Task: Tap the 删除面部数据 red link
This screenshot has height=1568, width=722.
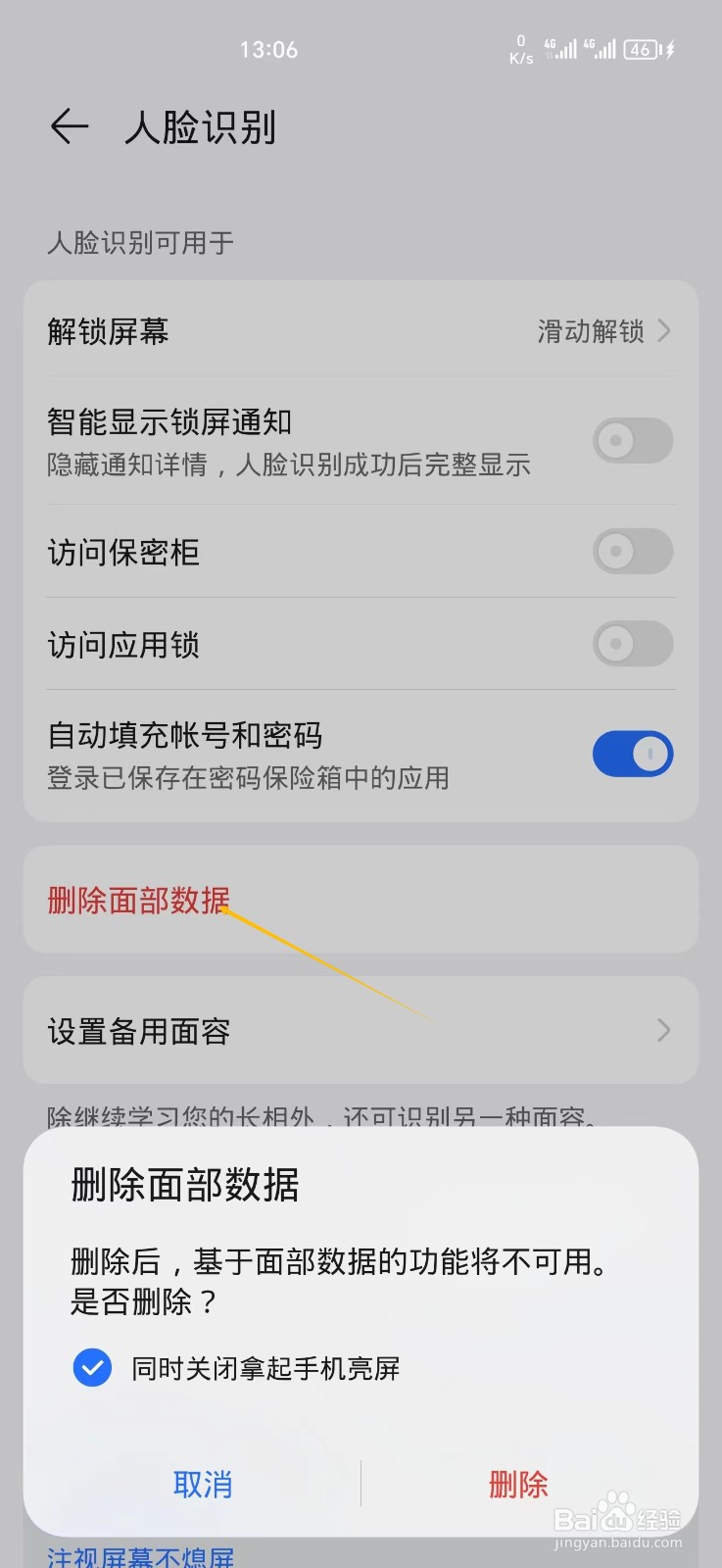Action: [x=138, y=900]
